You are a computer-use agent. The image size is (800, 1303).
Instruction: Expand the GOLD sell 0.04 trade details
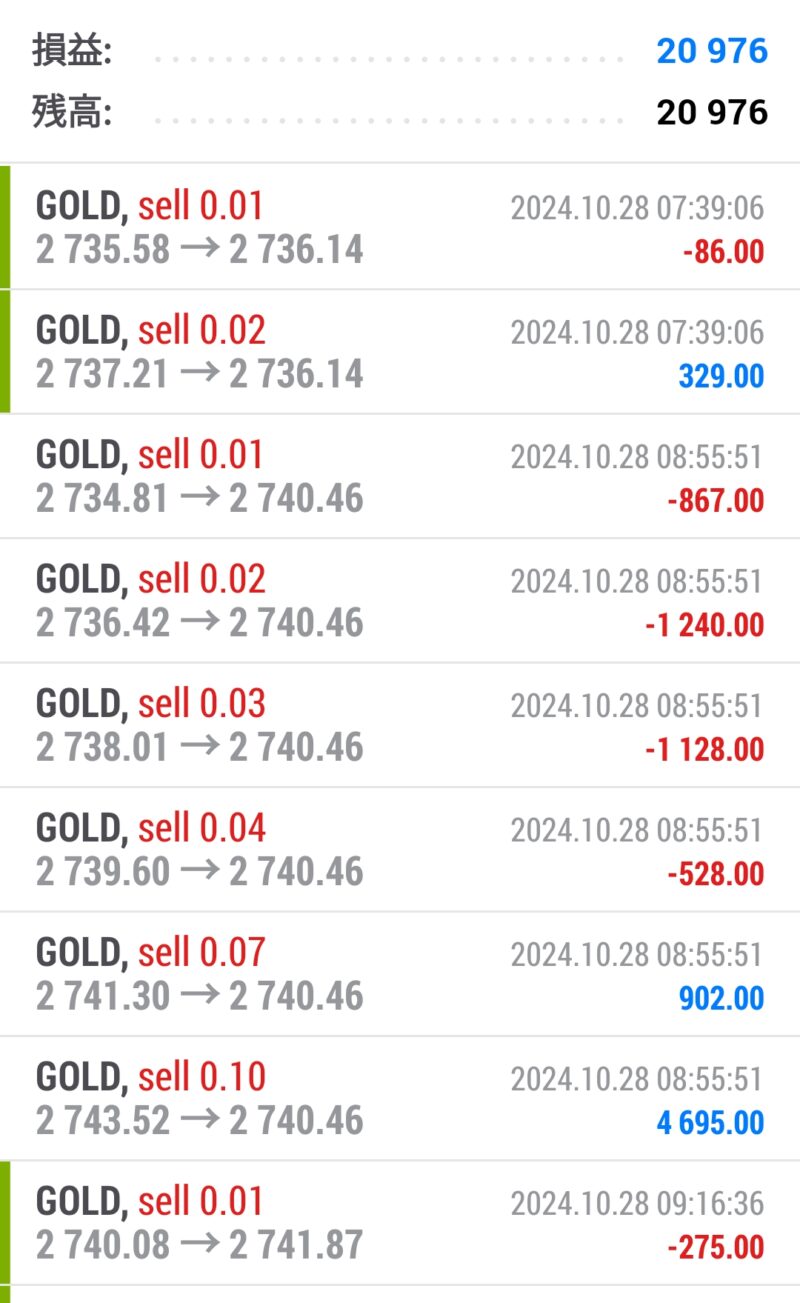coord(400,849)
